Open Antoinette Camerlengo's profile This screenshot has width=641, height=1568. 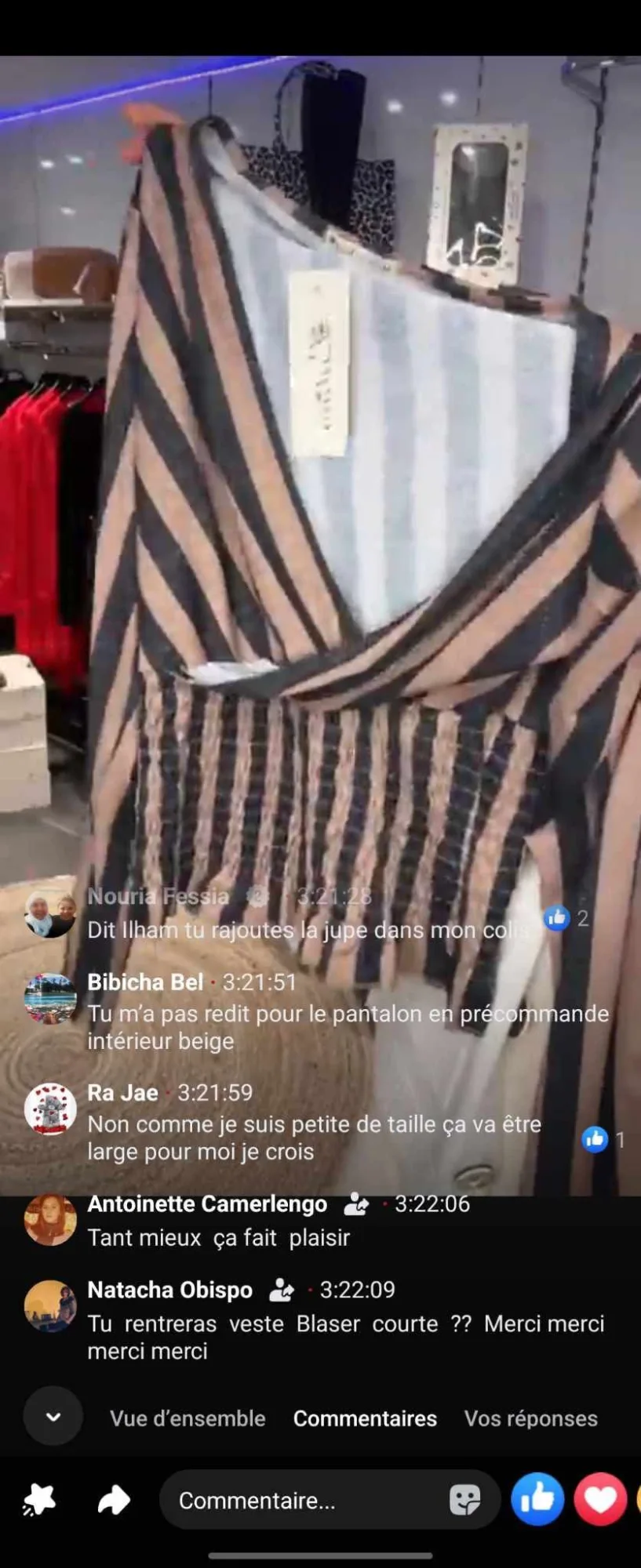pyautogui.click(x=207, y=1203)
